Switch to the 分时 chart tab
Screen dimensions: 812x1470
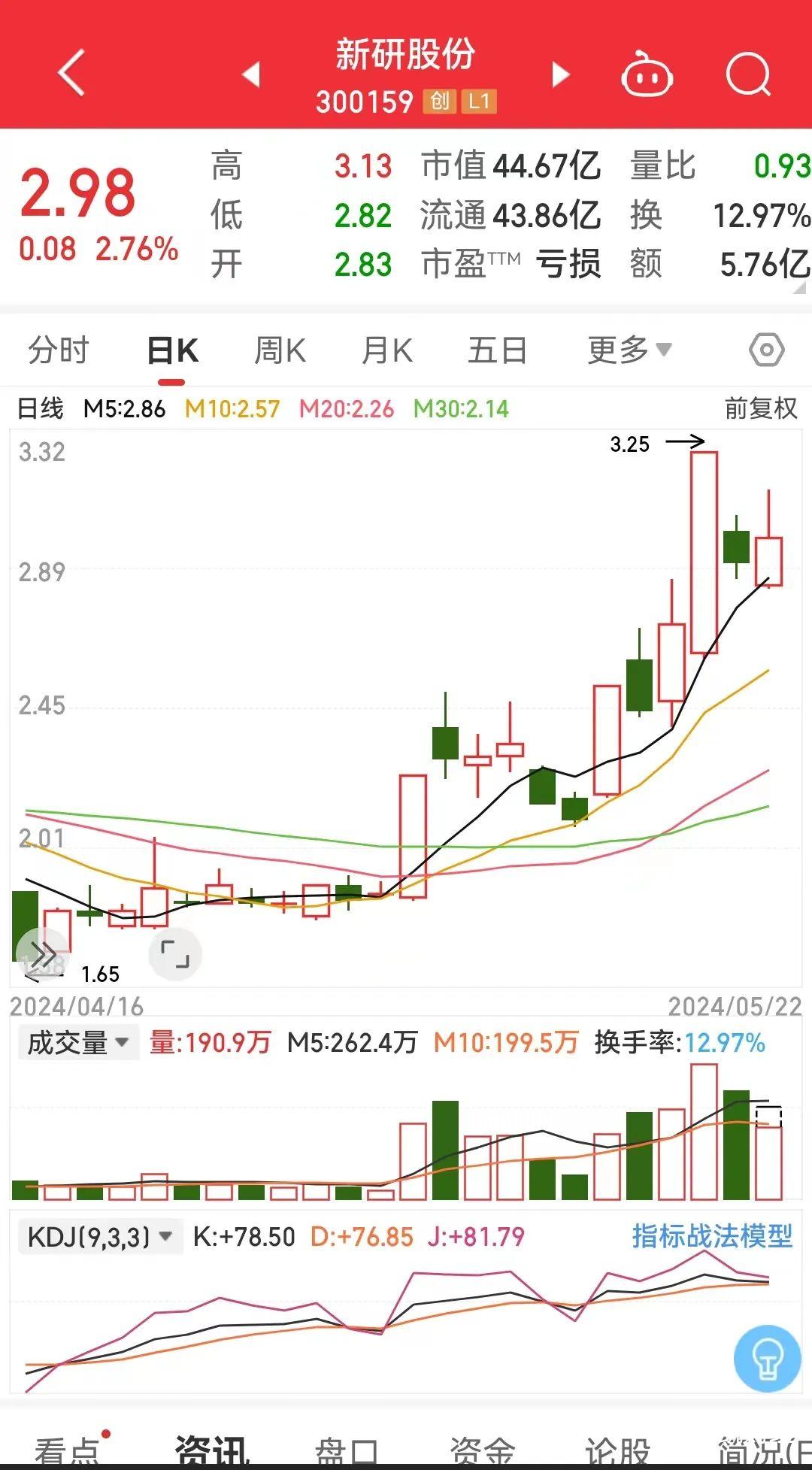59,350
